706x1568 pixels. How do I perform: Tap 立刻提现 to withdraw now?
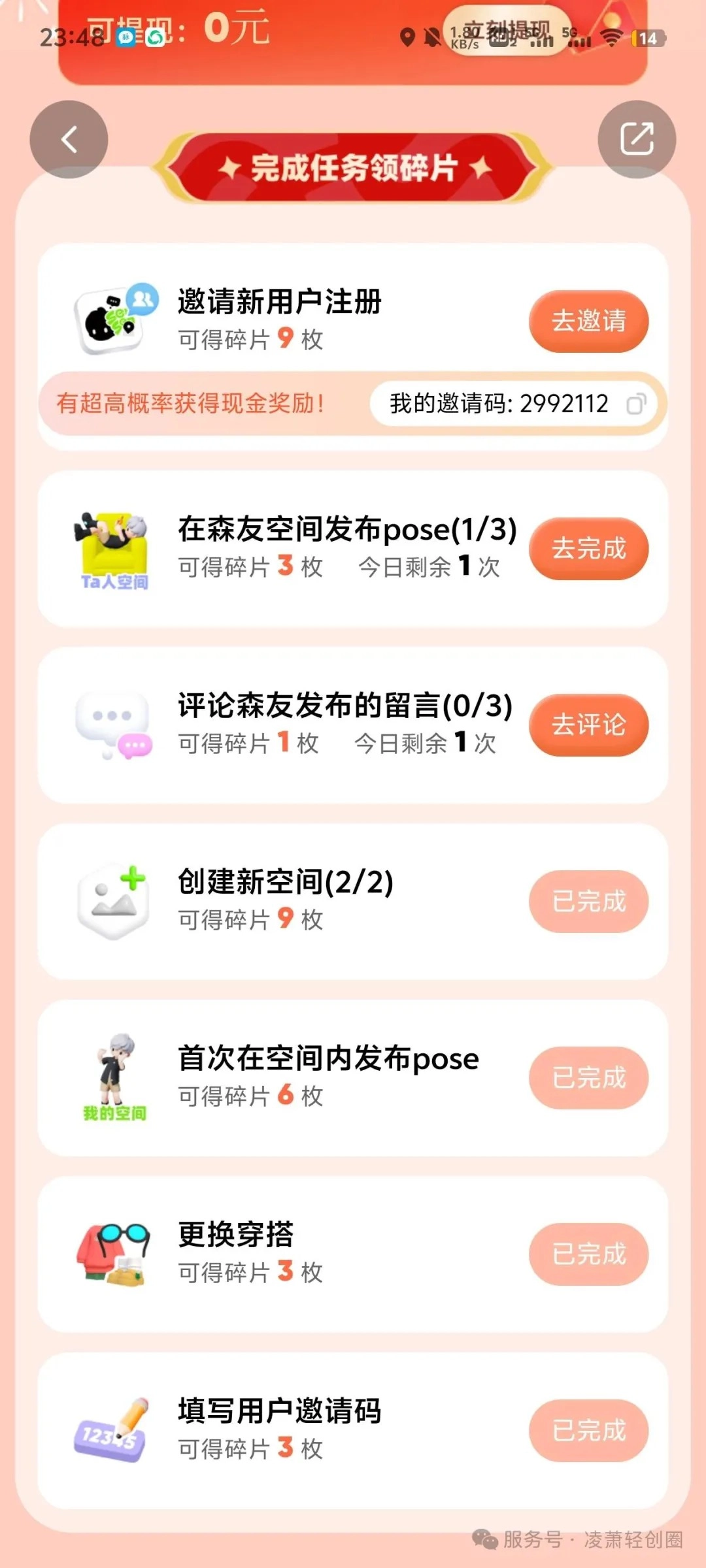(x=507, y=31)
